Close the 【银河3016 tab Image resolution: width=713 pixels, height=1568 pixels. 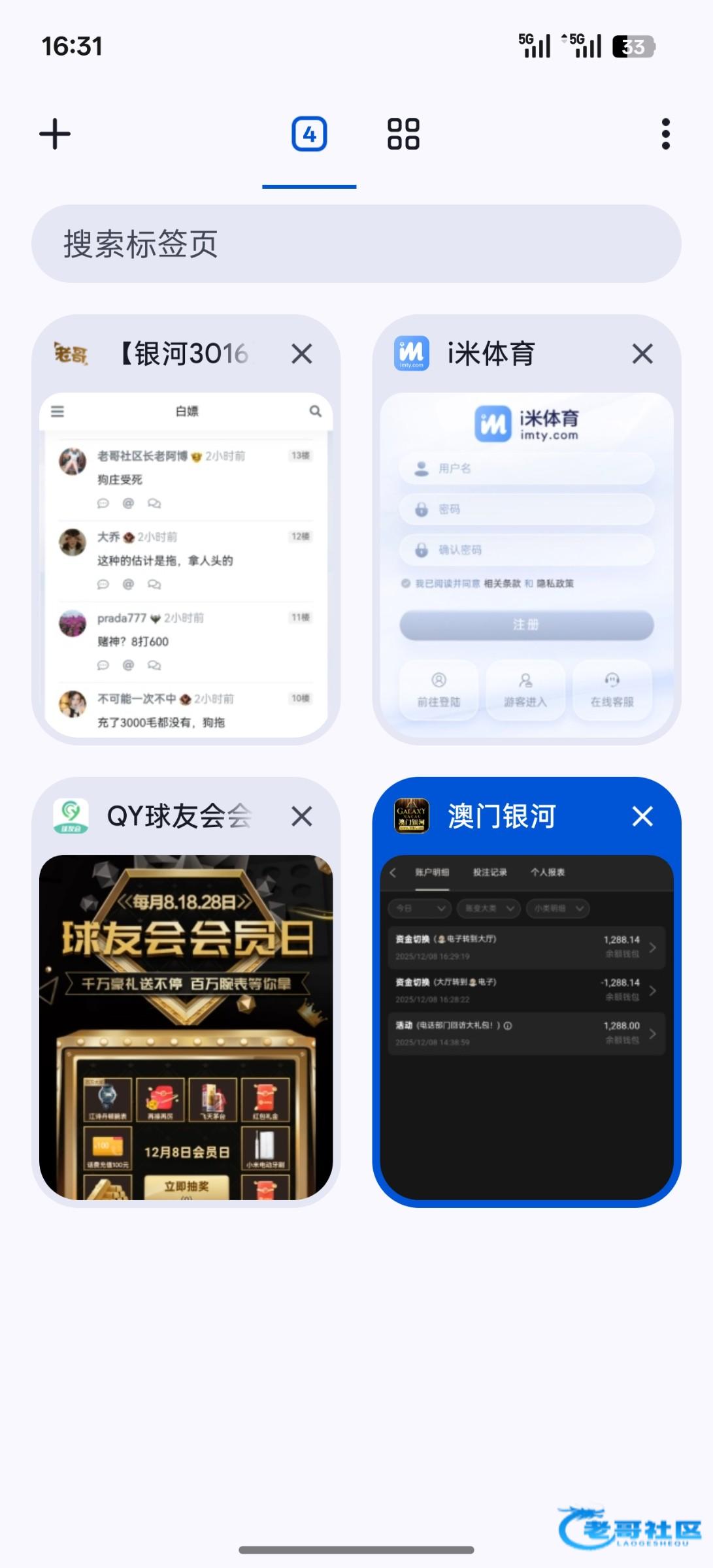302,354
